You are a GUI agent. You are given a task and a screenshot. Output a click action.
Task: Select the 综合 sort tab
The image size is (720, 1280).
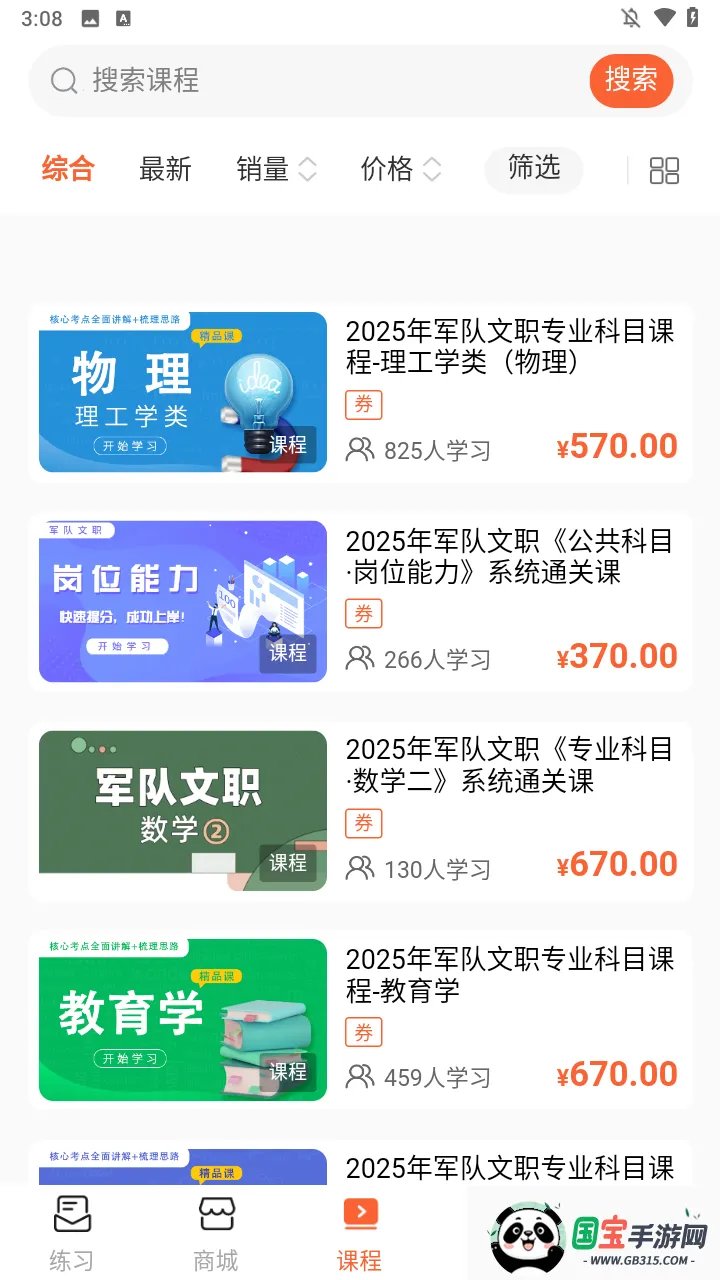[68, 169]
